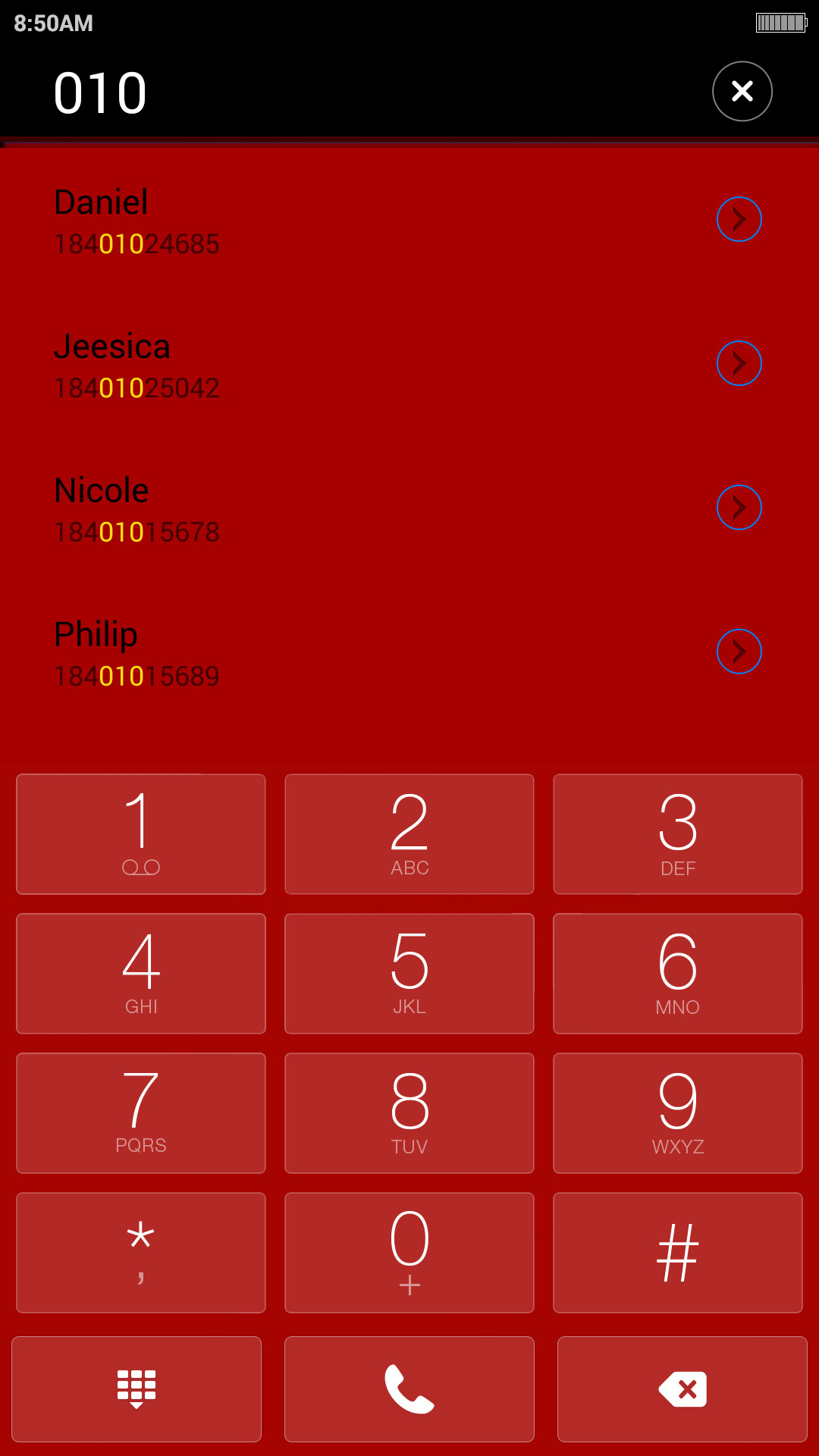The image size is (819, 1456).
Task: Tap the 8 TUV key
Action: [409, 1113]
